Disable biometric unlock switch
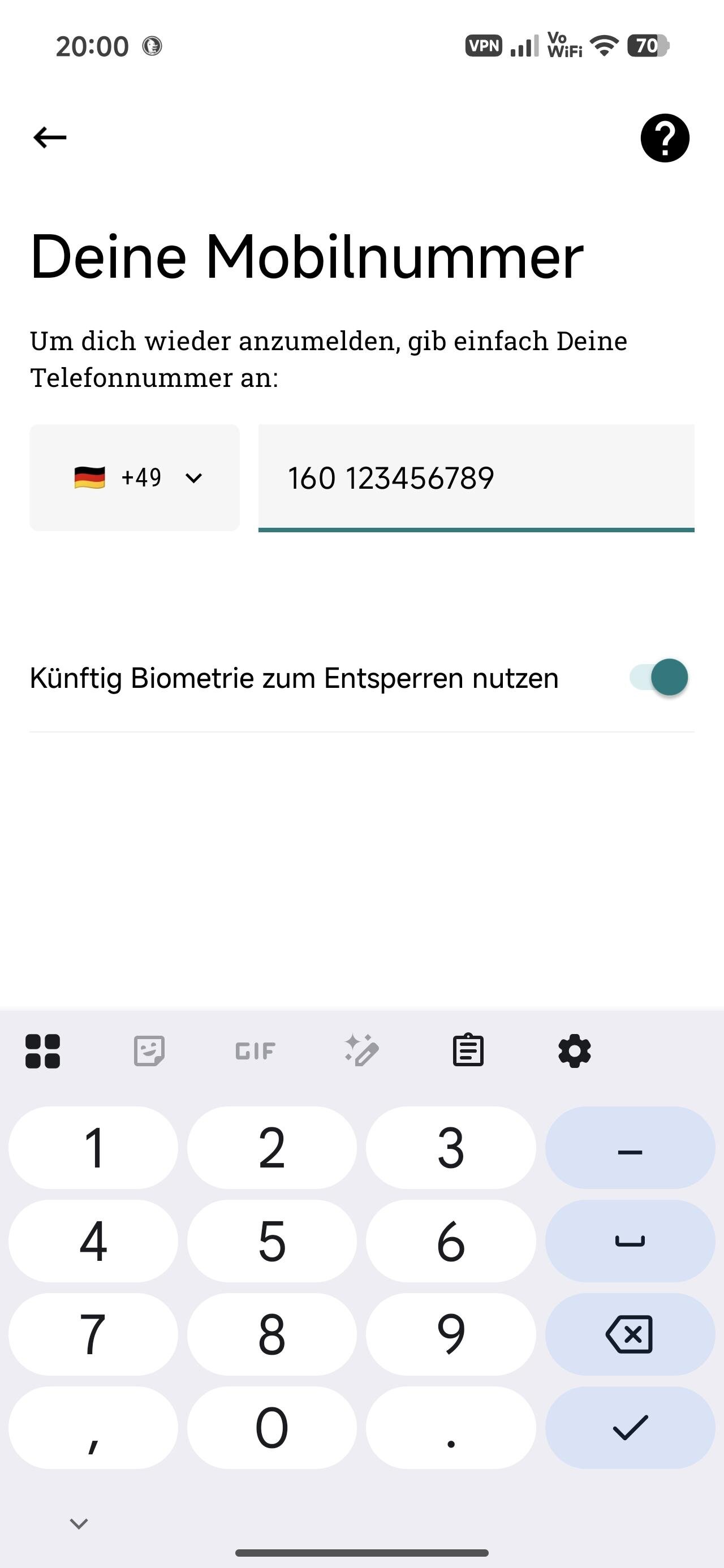 point(660,678)
